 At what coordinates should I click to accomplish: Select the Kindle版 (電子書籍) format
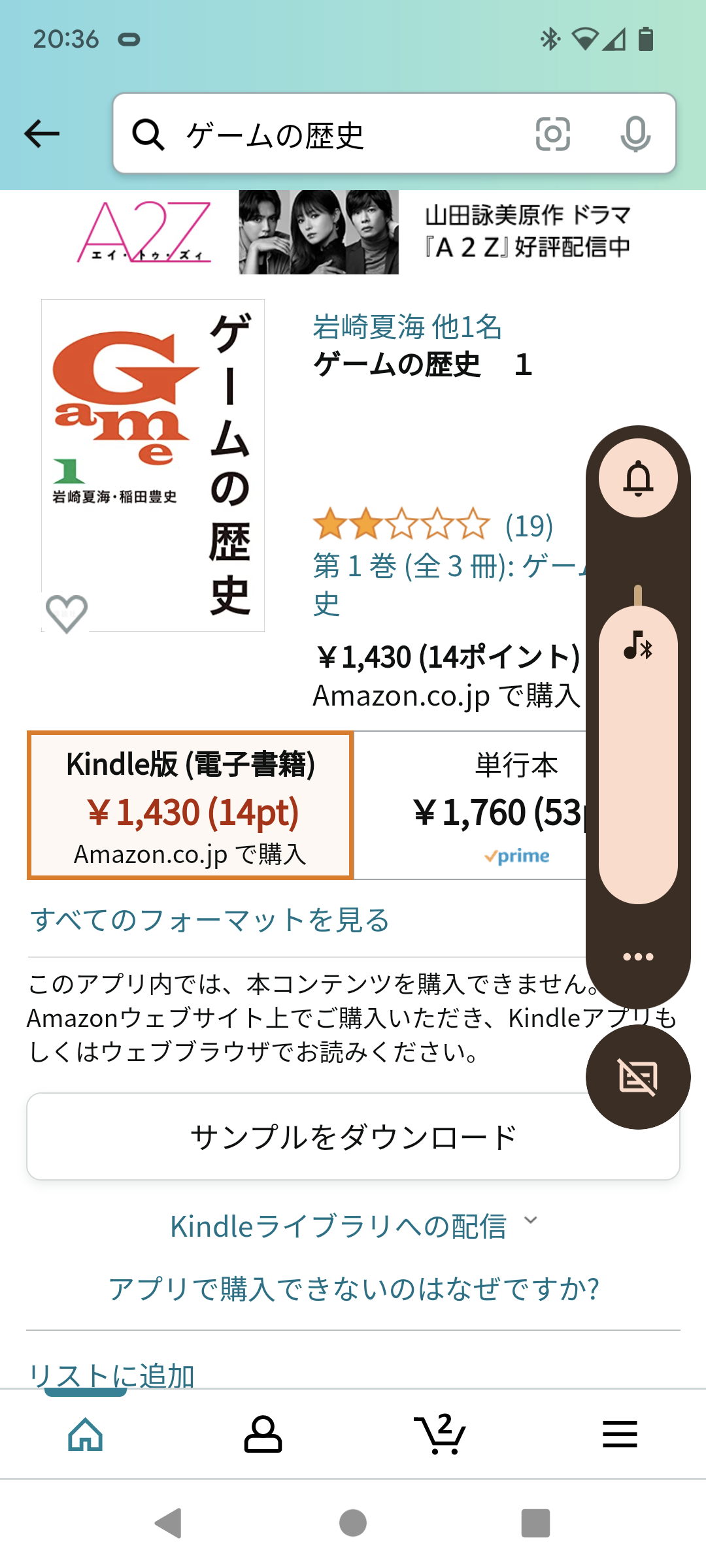coord(190,806)
